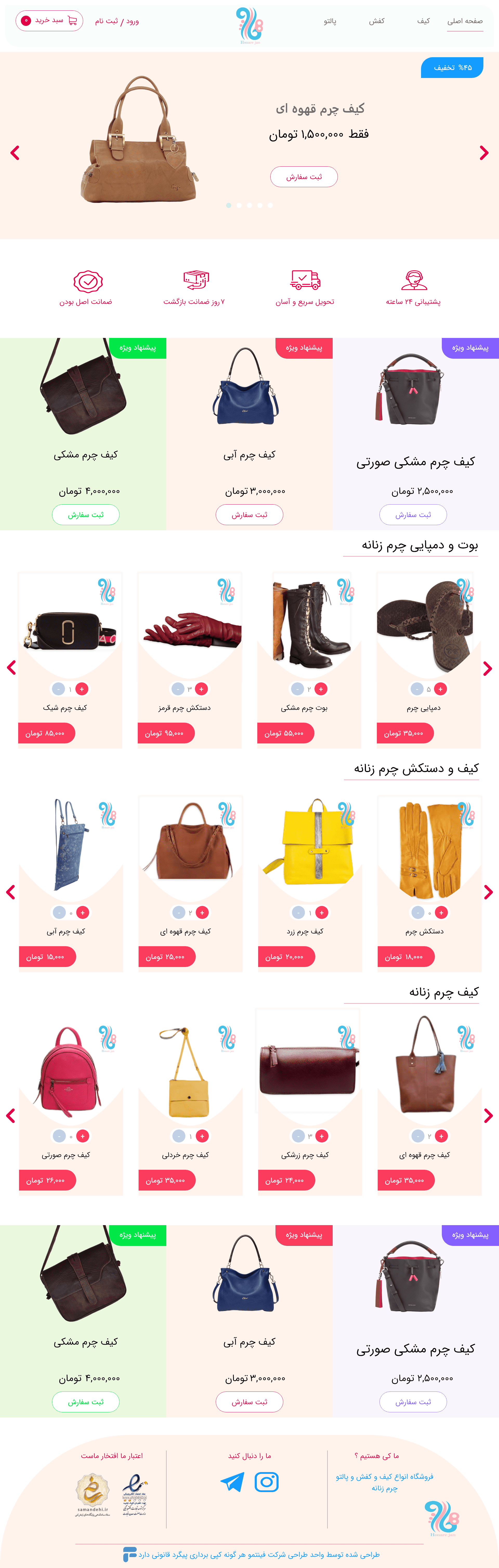Screen dimensions: 499x1568
Task: Decrease quantity of دمپایی چرم
Action: click(417, 689)
